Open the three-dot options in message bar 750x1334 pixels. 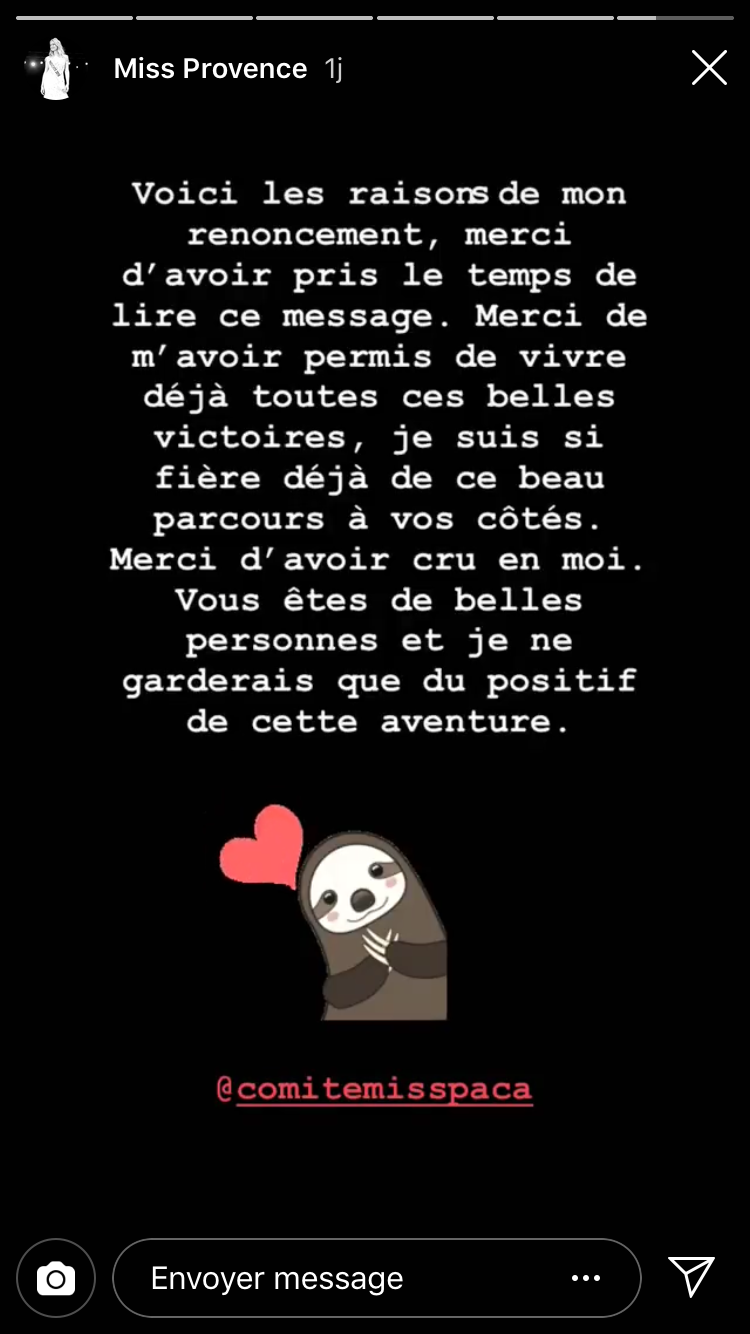(586, 1278)
